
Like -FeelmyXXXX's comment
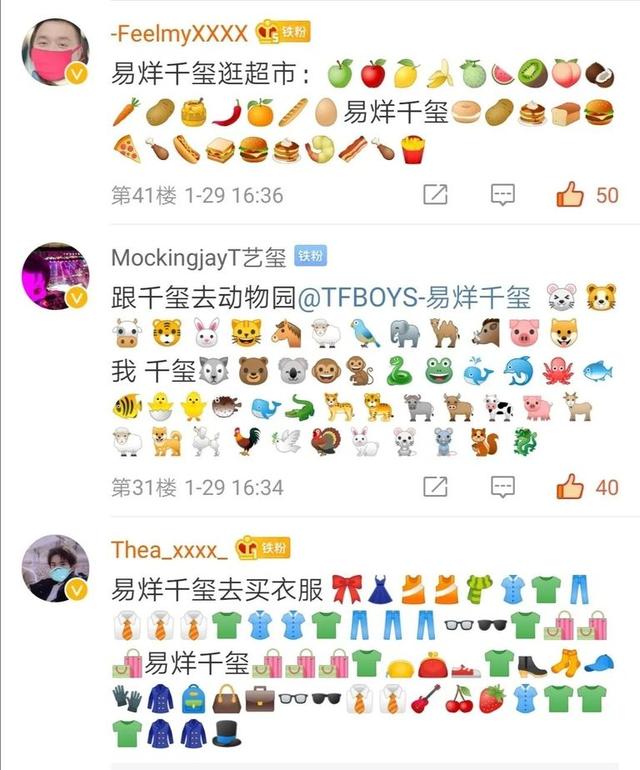(x=571, y=195)
